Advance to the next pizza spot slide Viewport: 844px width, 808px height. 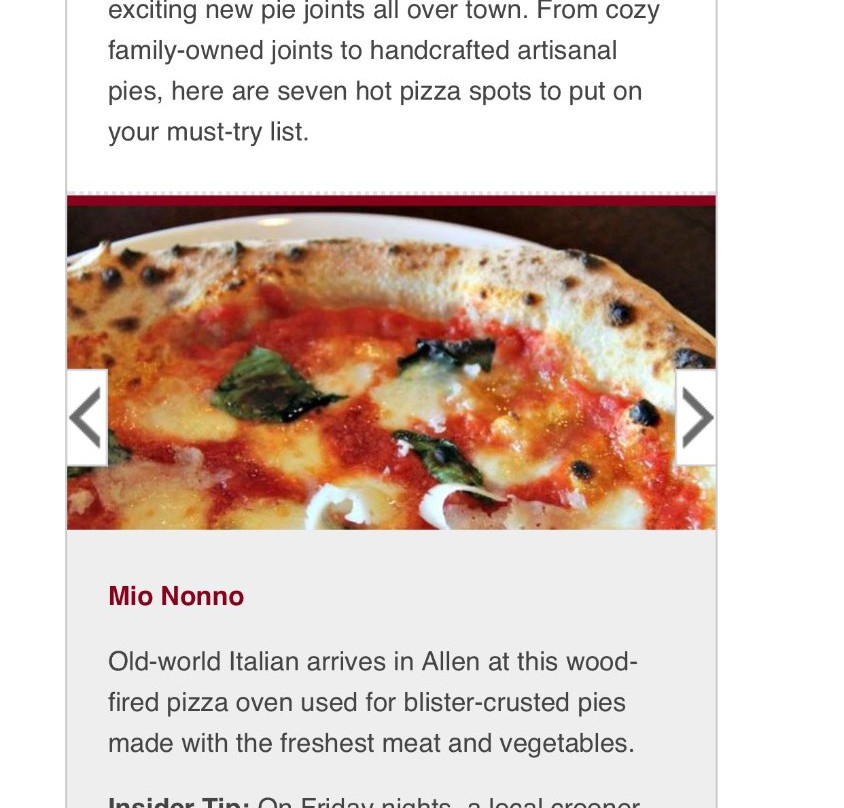pyautogui.click(x=696, y=418)
